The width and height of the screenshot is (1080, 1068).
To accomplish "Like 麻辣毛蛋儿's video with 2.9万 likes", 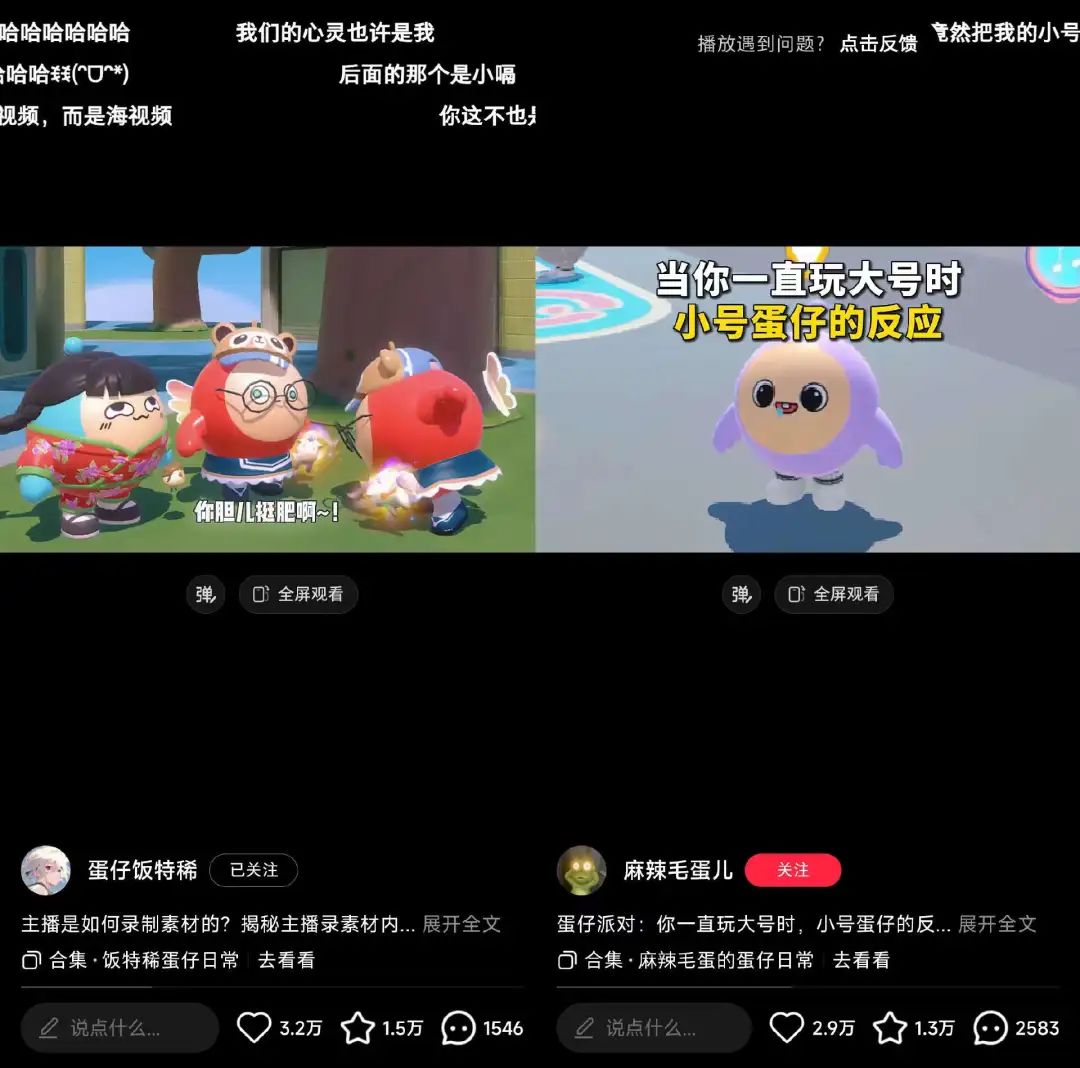I will [787, 1028].
